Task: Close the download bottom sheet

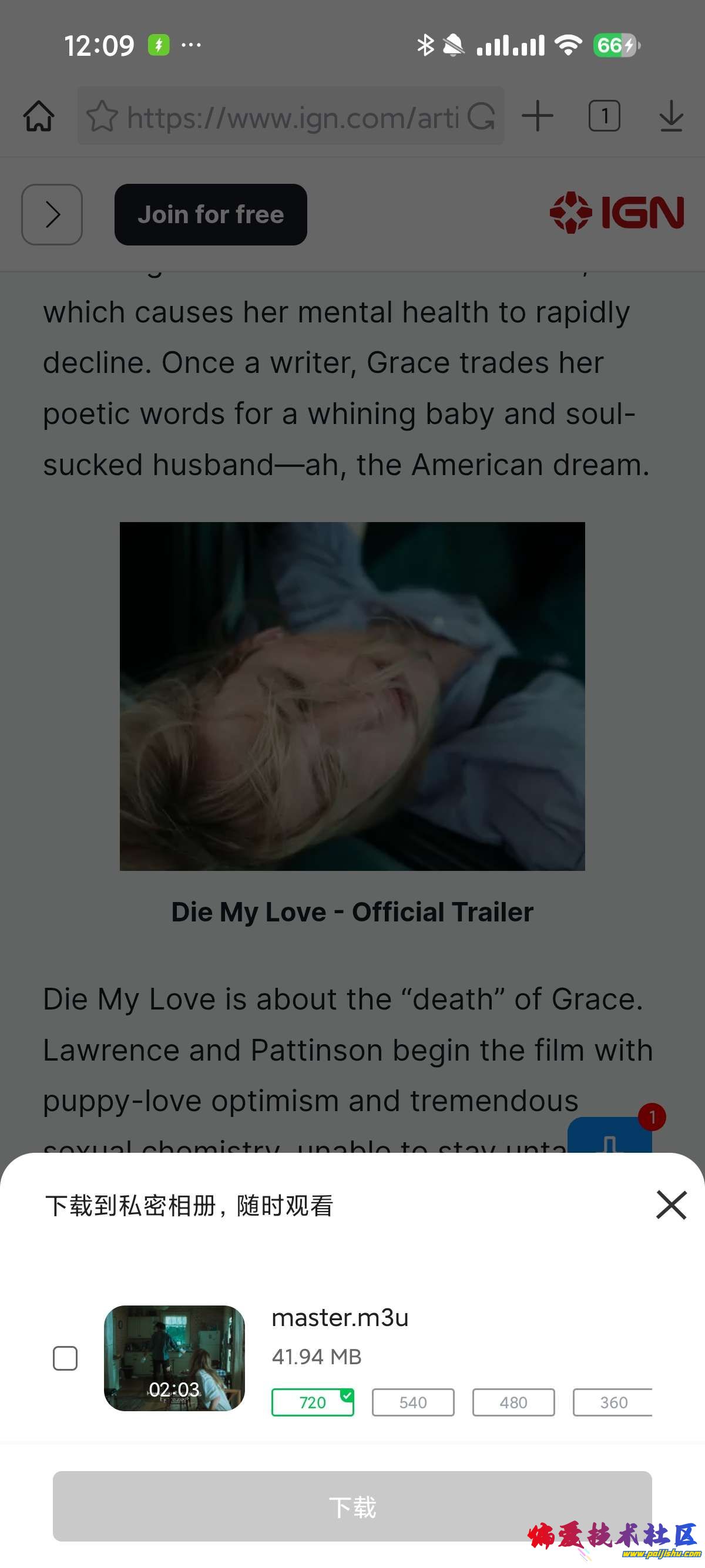Action: tap(671, 1205)
